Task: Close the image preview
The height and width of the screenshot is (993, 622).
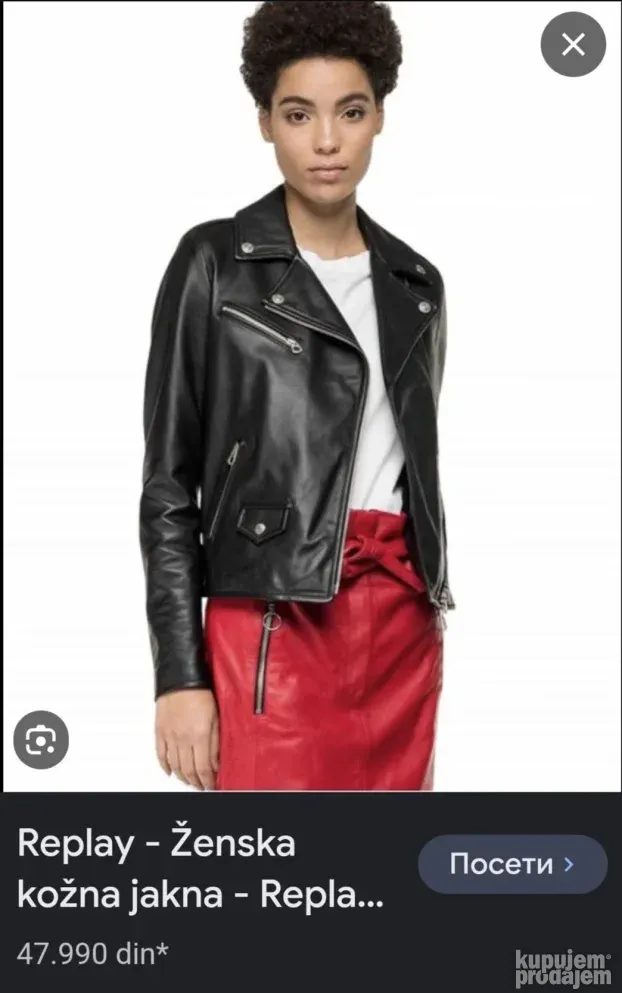Action: pos(573,44)
